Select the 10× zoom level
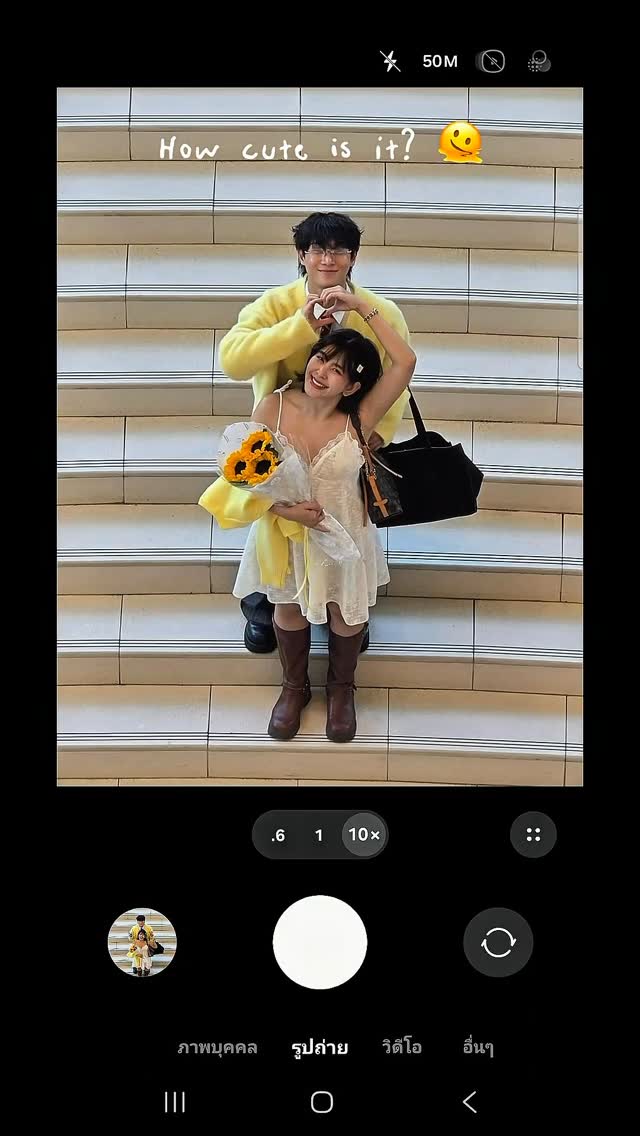This screenshot has width=640, height=1136. [x=363, y=835]
